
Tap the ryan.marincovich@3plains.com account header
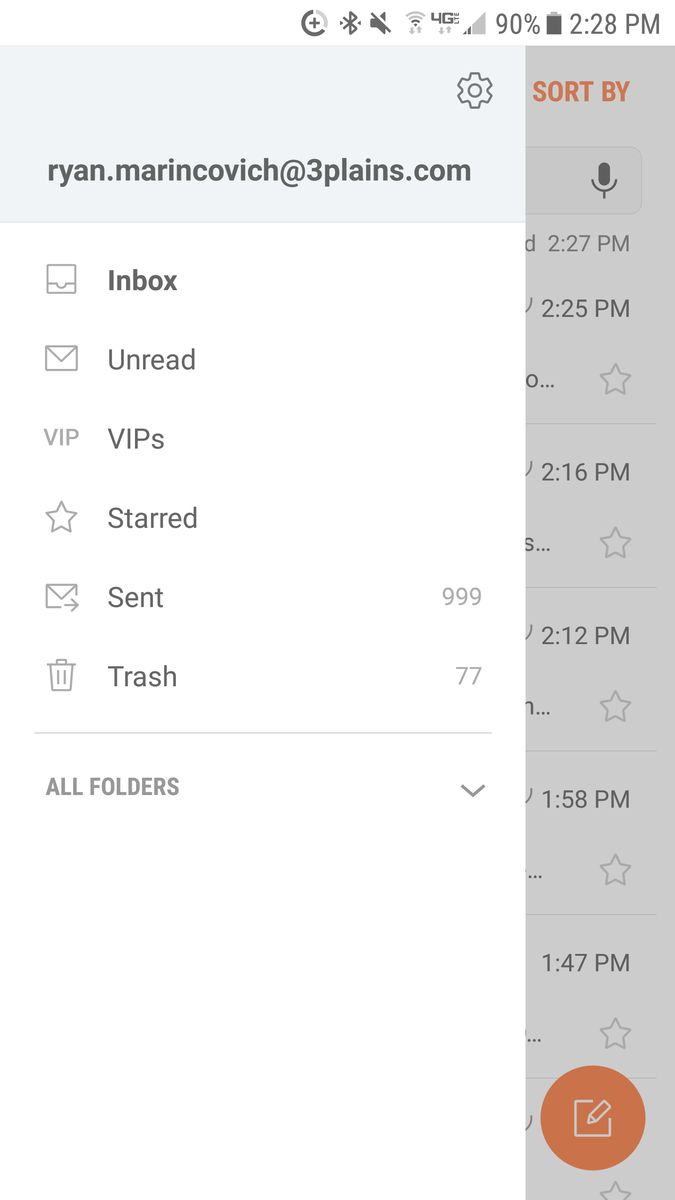259,170
